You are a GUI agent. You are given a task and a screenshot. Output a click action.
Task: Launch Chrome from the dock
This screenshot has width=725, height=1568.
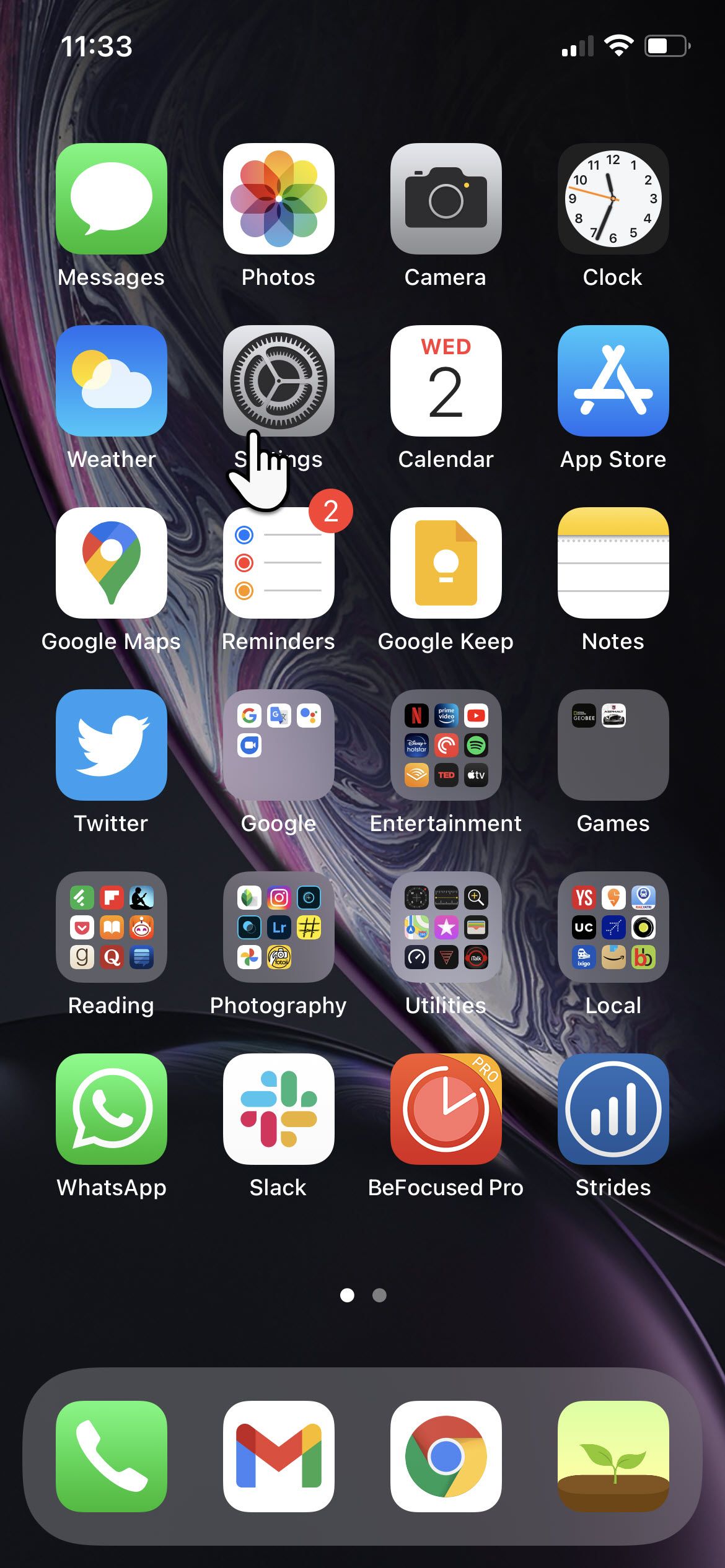click(446, 1457)
